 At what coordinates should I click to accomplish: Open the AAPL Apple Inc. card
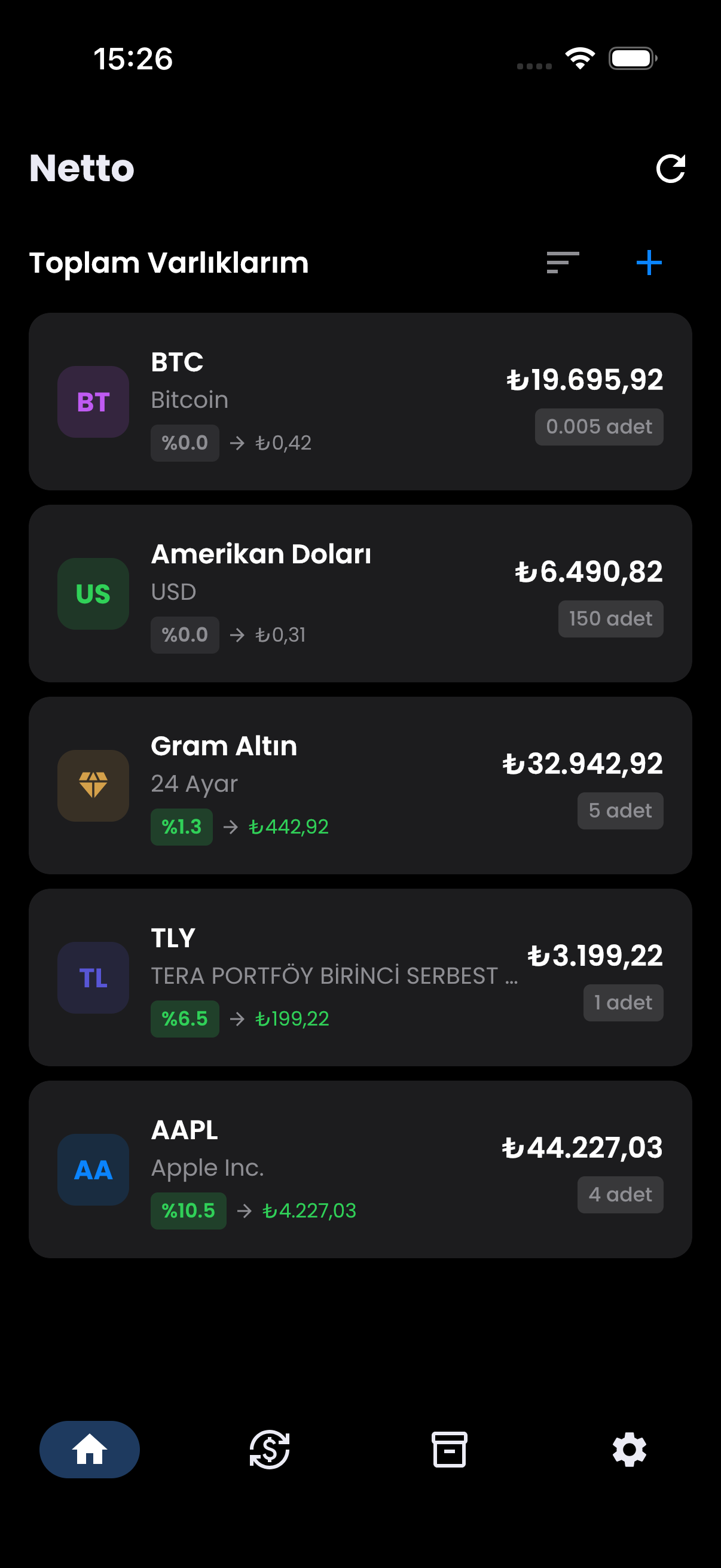[x=360, y=1169]
